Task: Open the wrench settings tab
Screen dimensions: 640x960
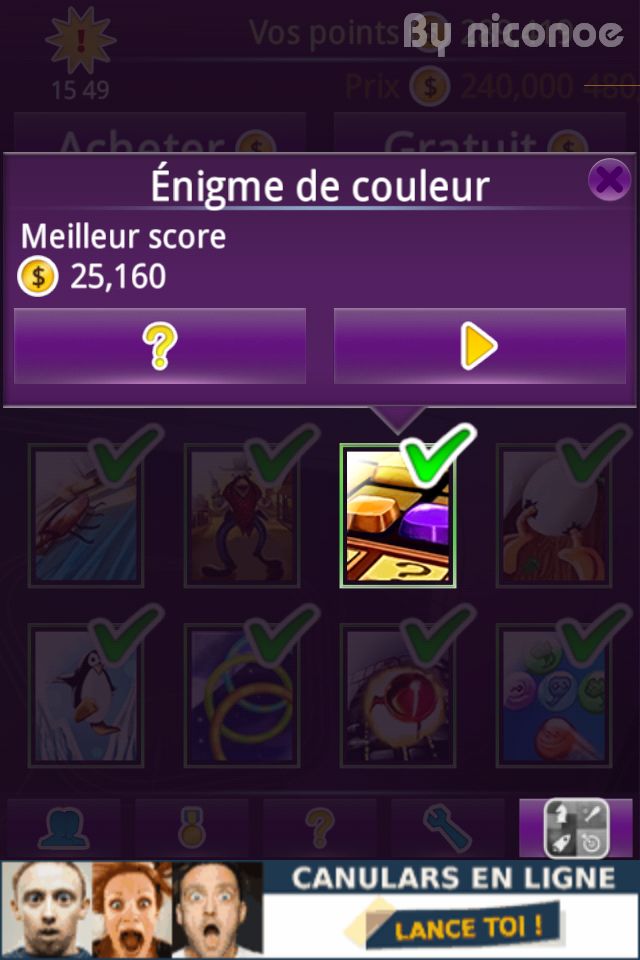Action: click(448, 828)
